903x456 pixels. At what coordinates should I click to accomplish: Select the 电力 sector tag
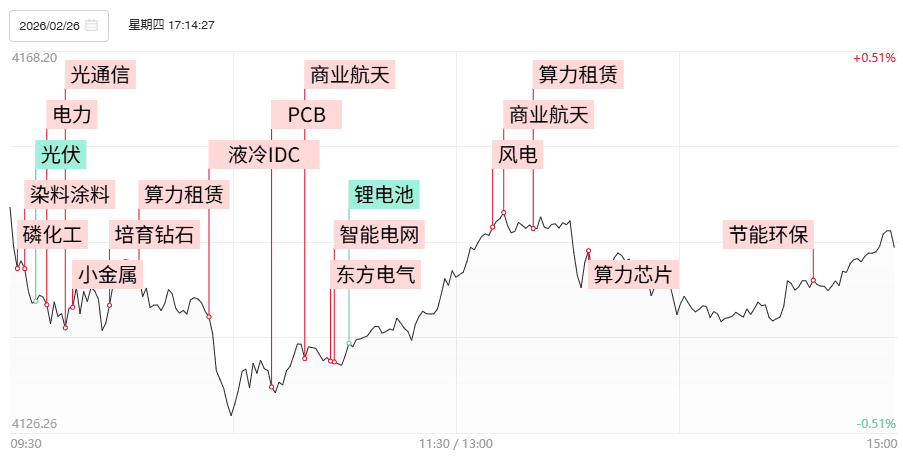(x=72, y=114)
